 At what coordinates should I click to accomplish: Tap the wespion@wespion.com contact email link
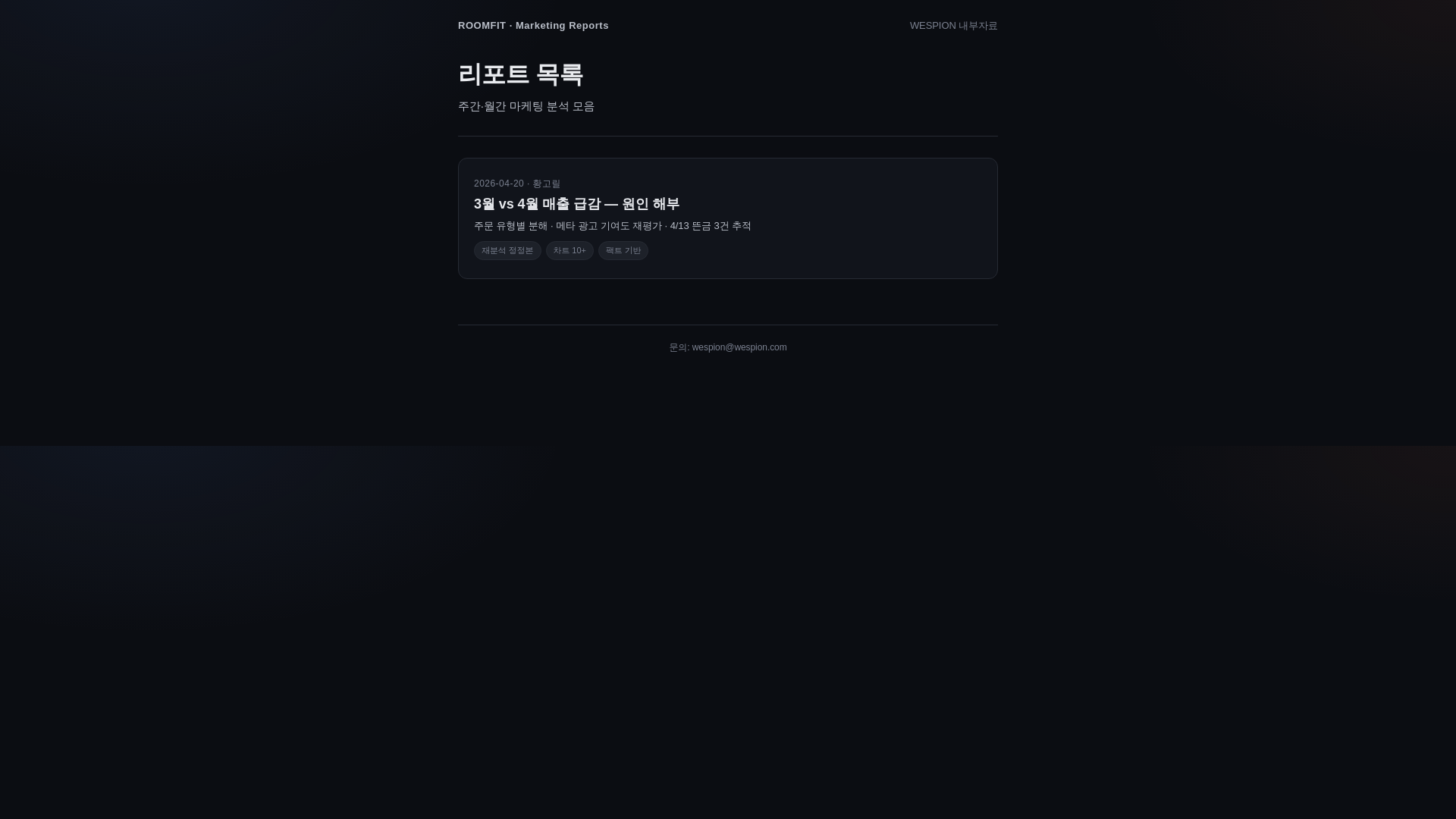[739, 347]
